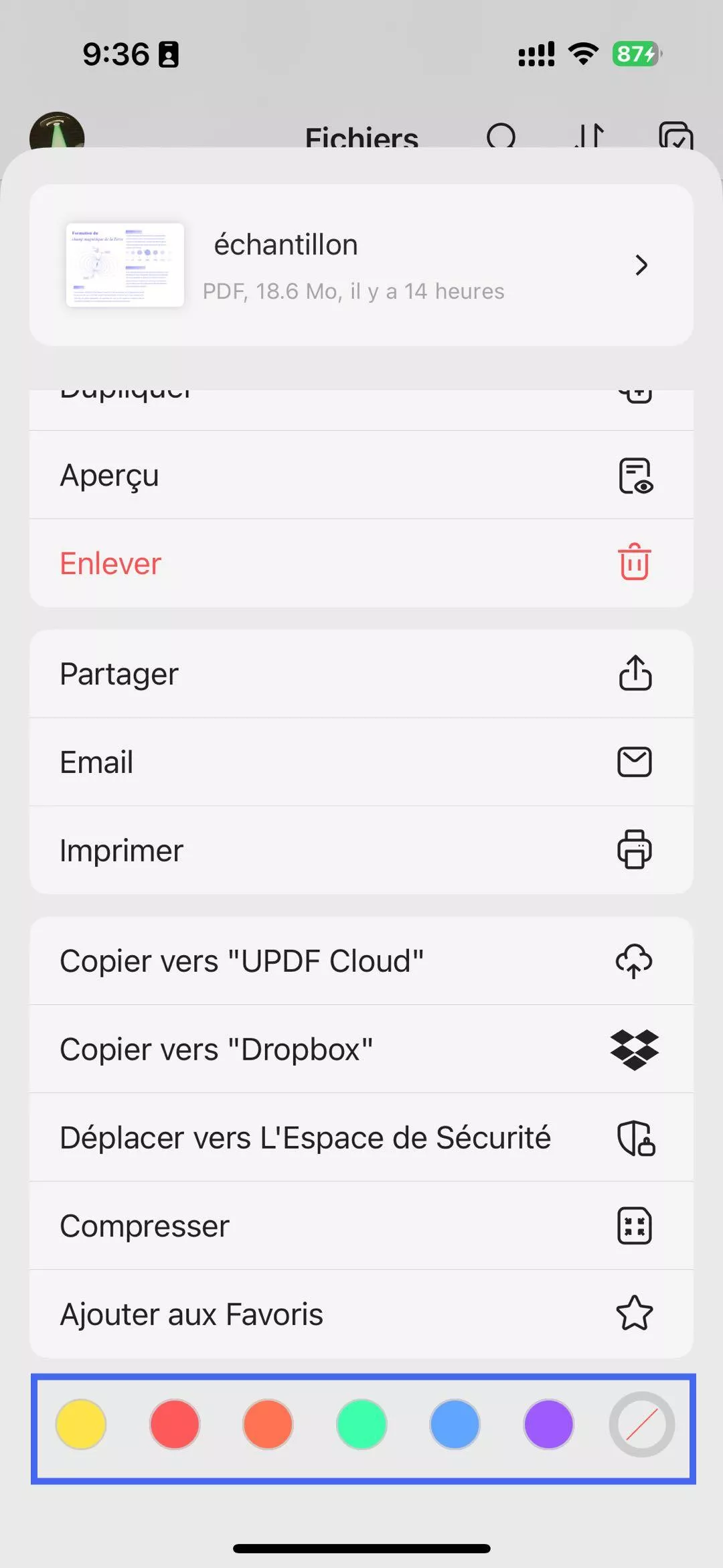This screenshot has height=1568, width=723.
Task: Tap the UPDF Cloud upload icon
Action: (x=633, y=961)
